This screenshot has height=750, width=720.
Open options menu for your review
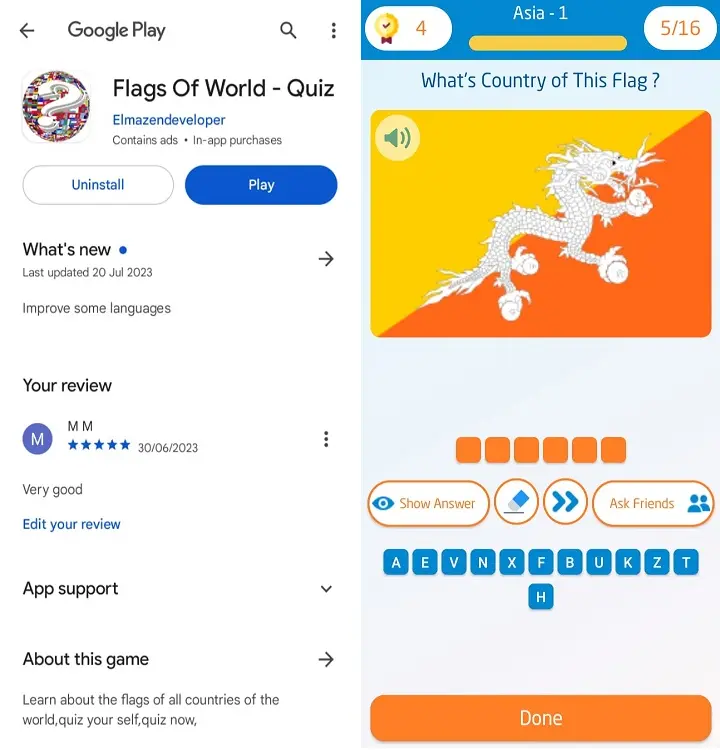pyautogui.click(x=325, y=439)
